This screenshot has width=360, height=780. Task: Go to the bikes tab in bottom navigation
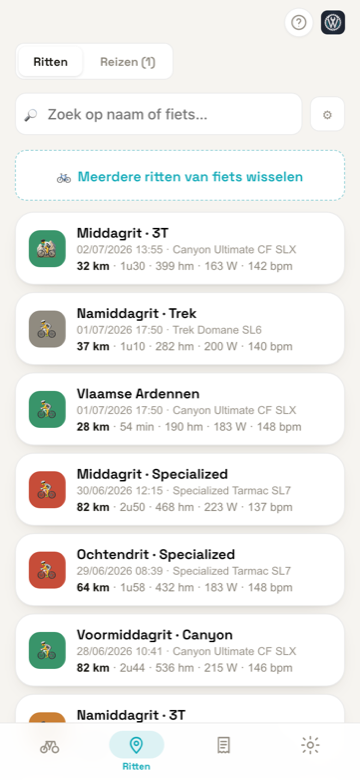coord(49,746)
